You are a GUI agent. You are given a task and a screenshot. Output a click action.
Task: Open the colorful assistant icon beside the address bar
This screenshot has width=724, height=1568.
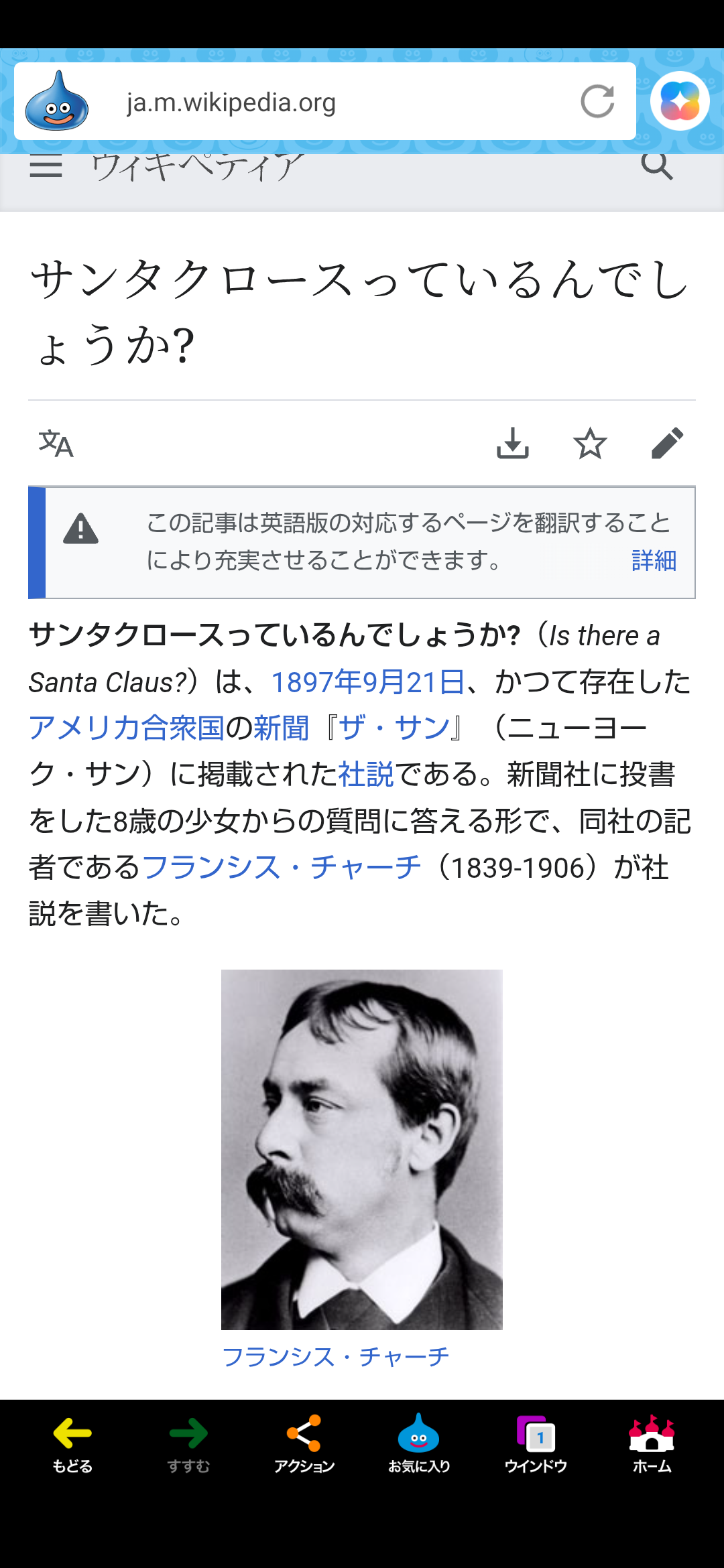point(680,101)
